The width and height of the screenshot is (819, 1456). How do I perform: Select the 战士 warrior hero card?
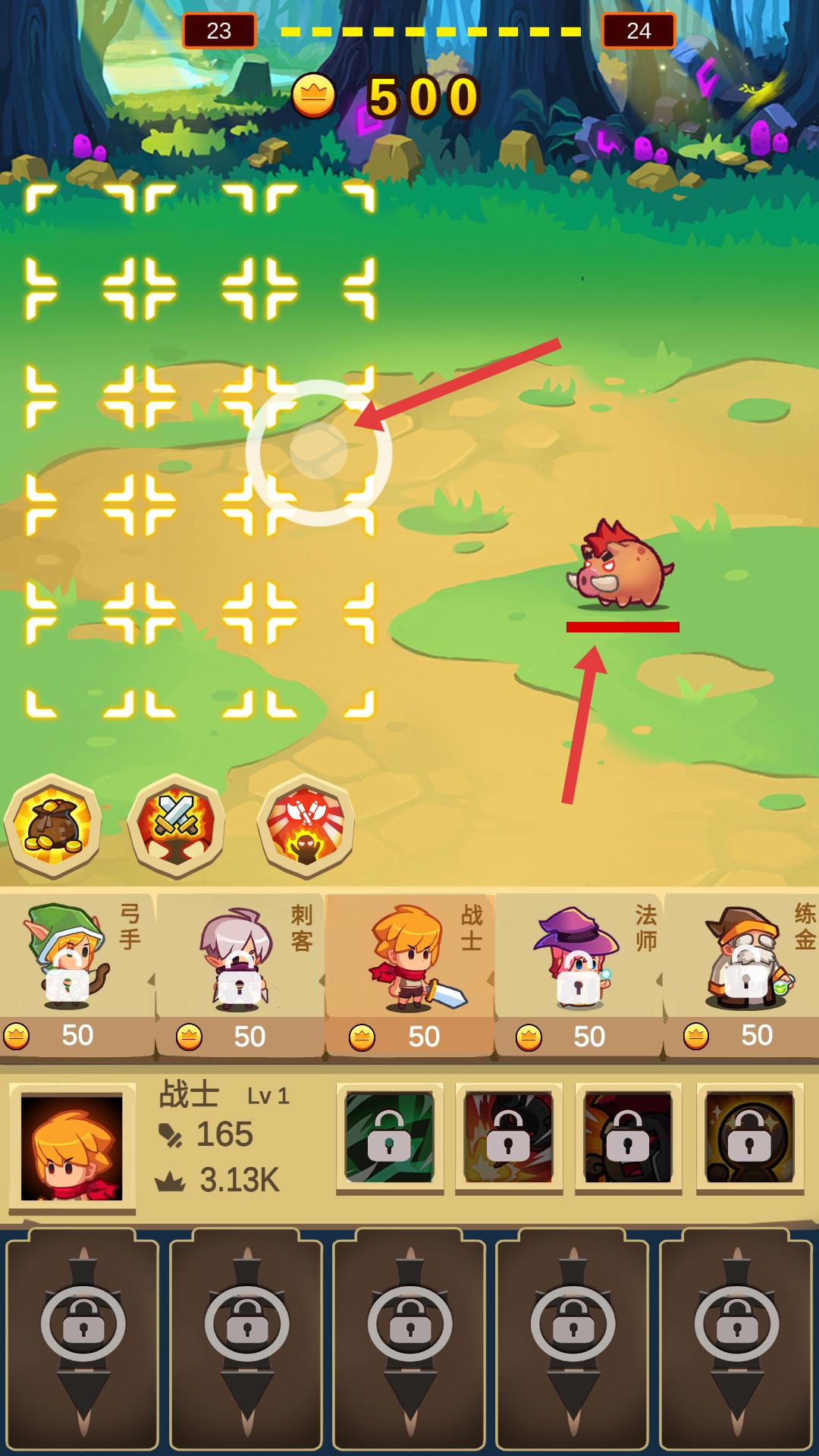(x=409, y=974)
